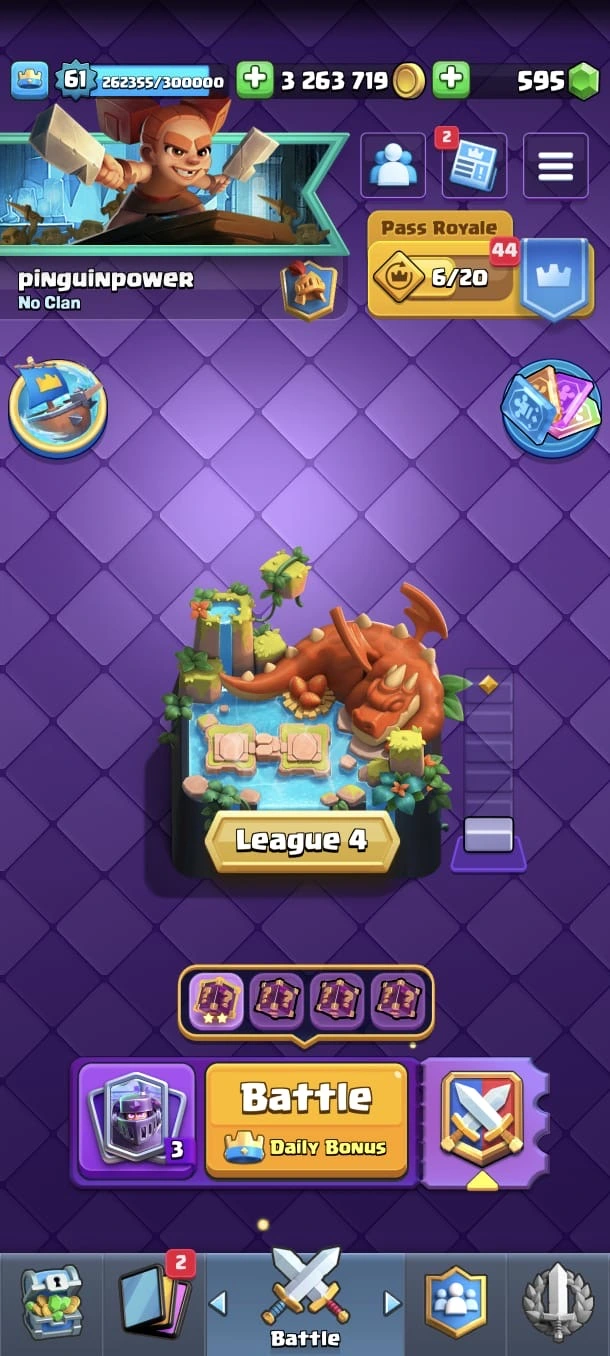
Task: Open pinguinpower player profile
Action: tap(105, 279)
